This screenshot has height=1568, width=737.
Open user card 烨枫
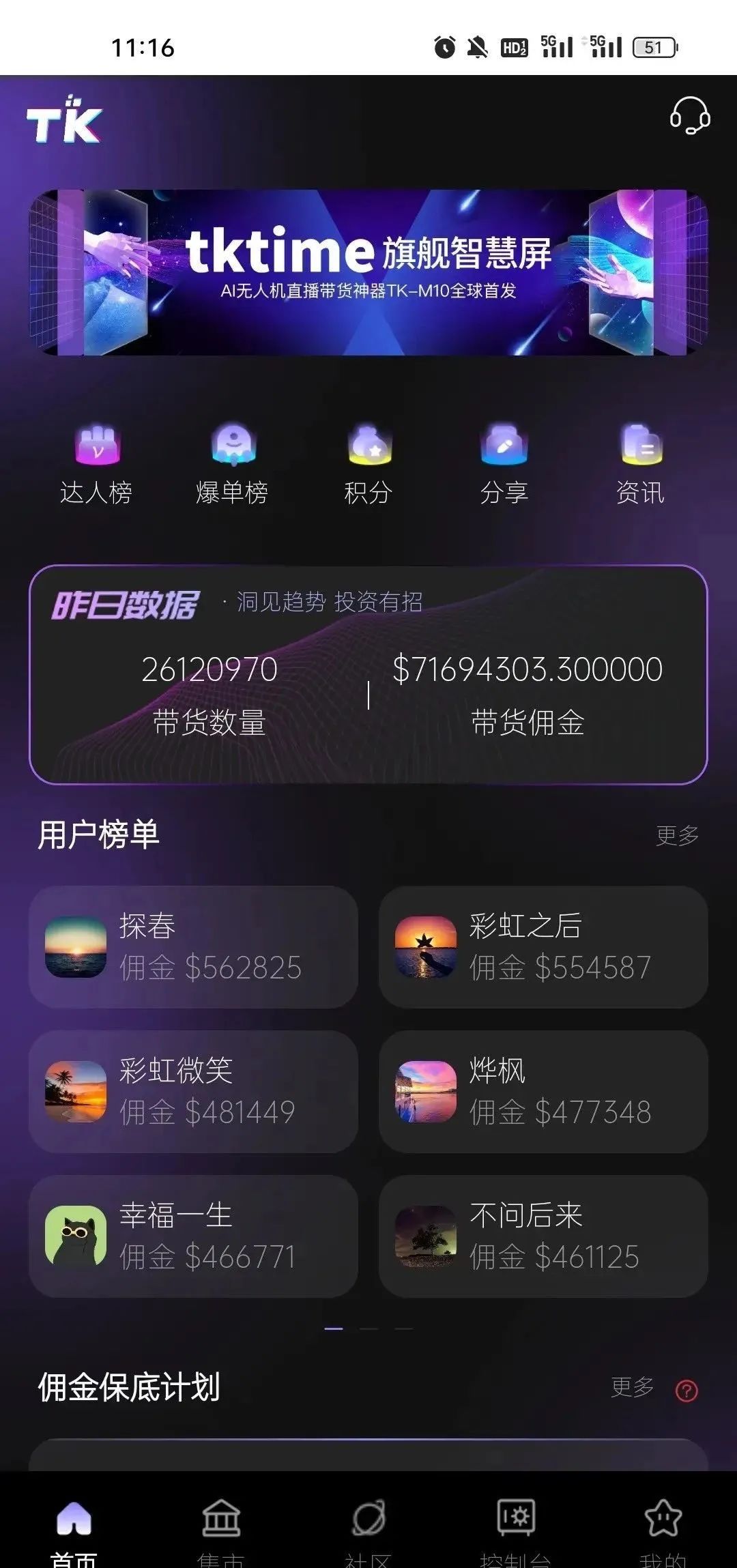click(543, 1092)
